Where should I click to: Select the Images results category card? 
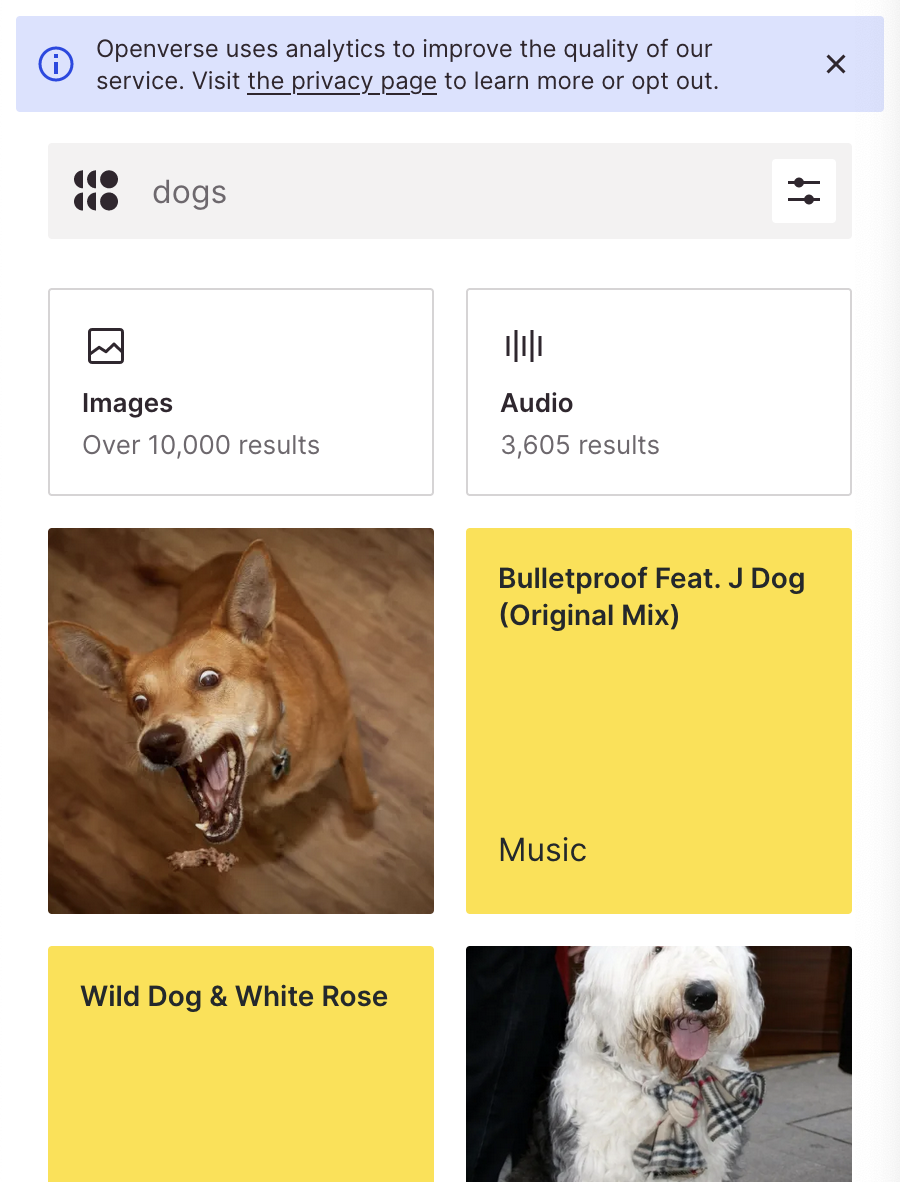[240, 391]
